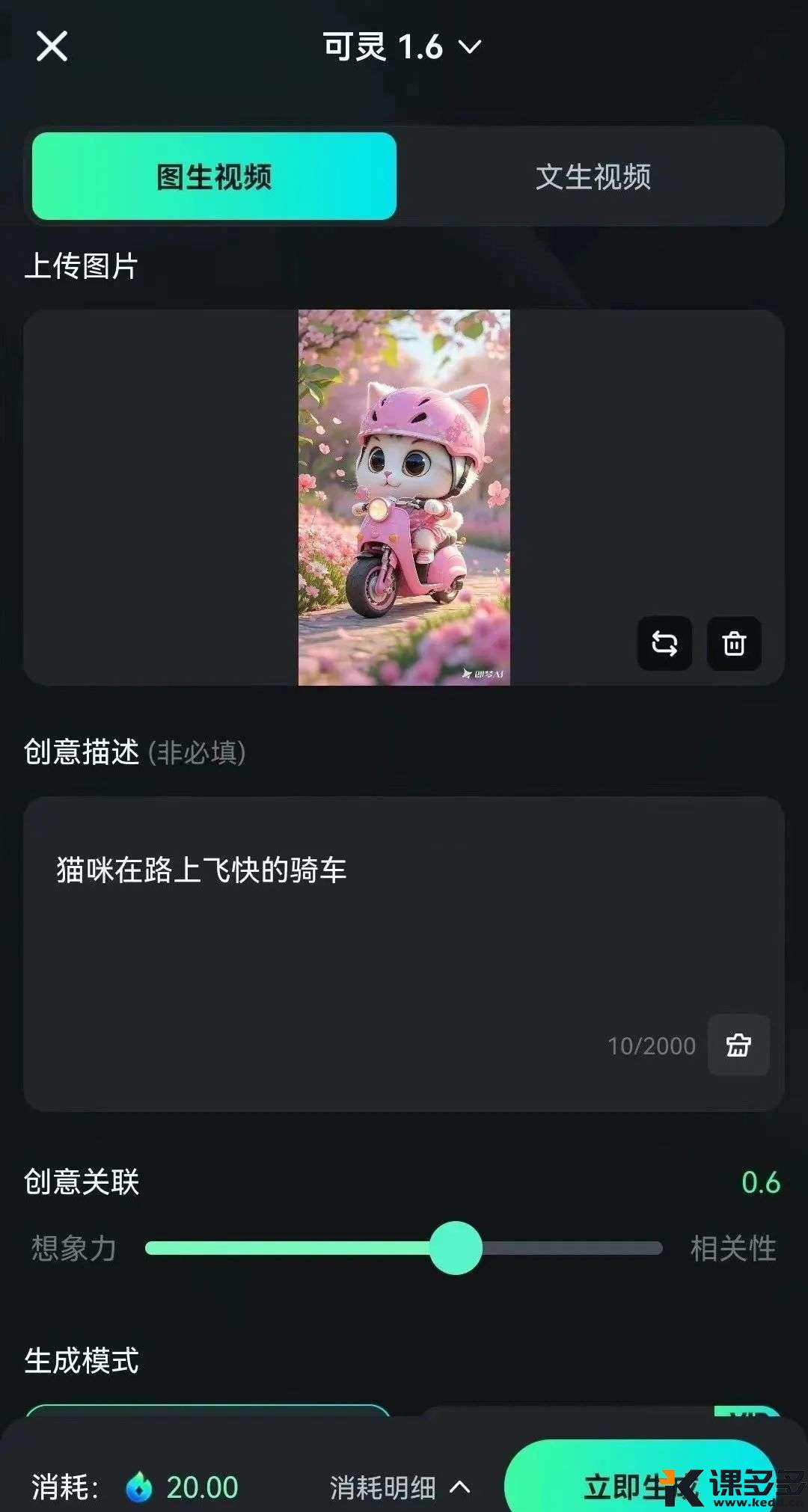Close the generation page with X icon

pyautogui.click(x=51, y=47)
